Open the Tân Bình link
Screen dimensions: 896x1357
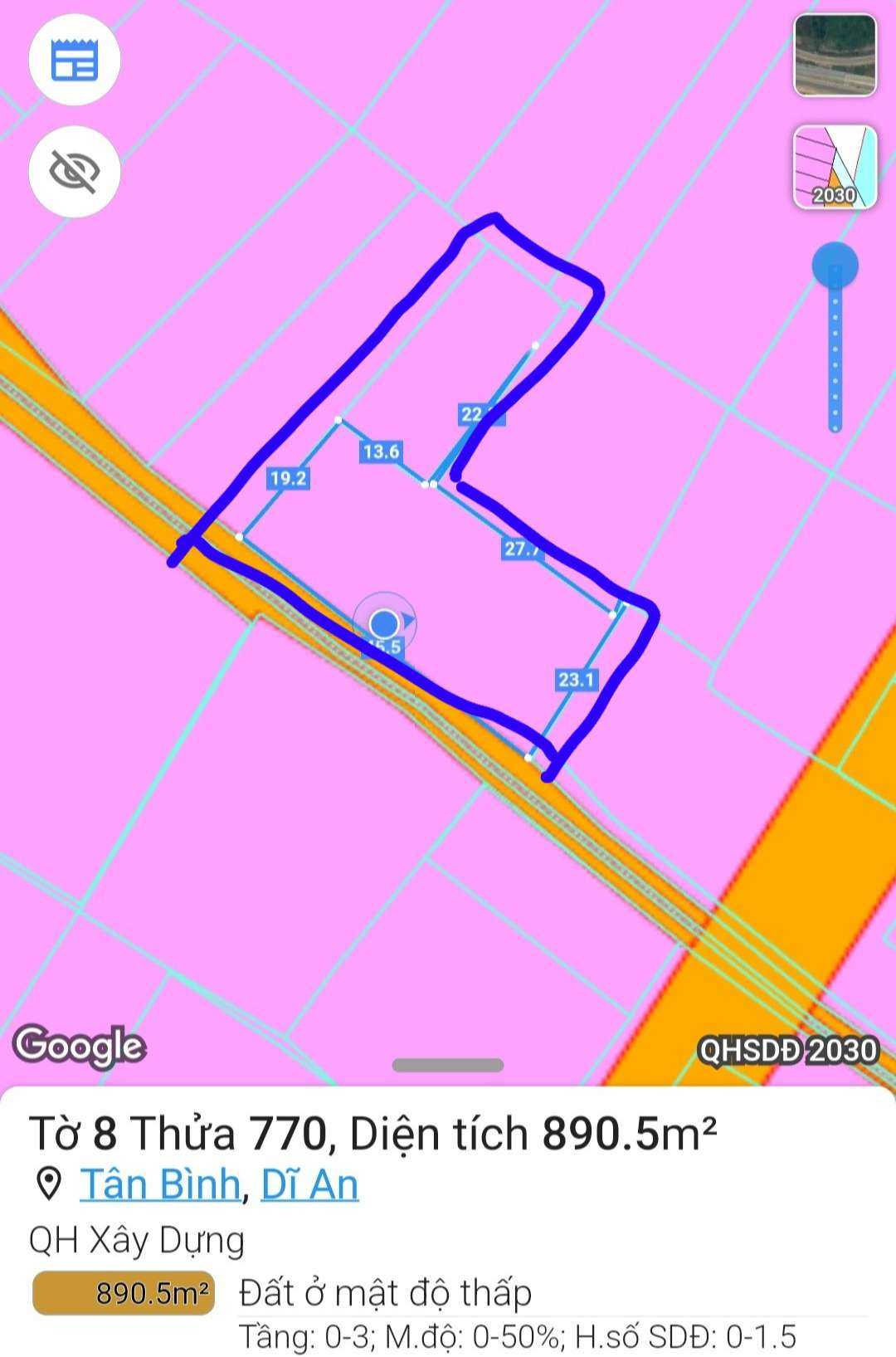[x=160, y=1184]
